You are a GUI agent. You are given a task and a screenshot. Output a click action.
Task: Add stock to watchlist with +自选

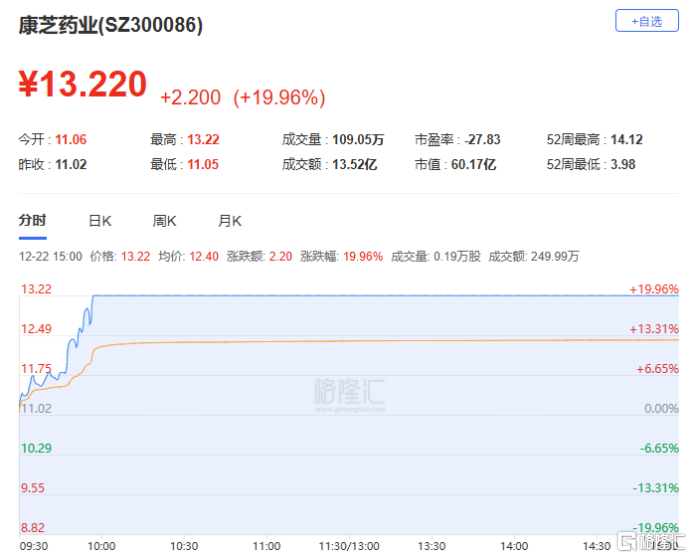tap(646, 21)
